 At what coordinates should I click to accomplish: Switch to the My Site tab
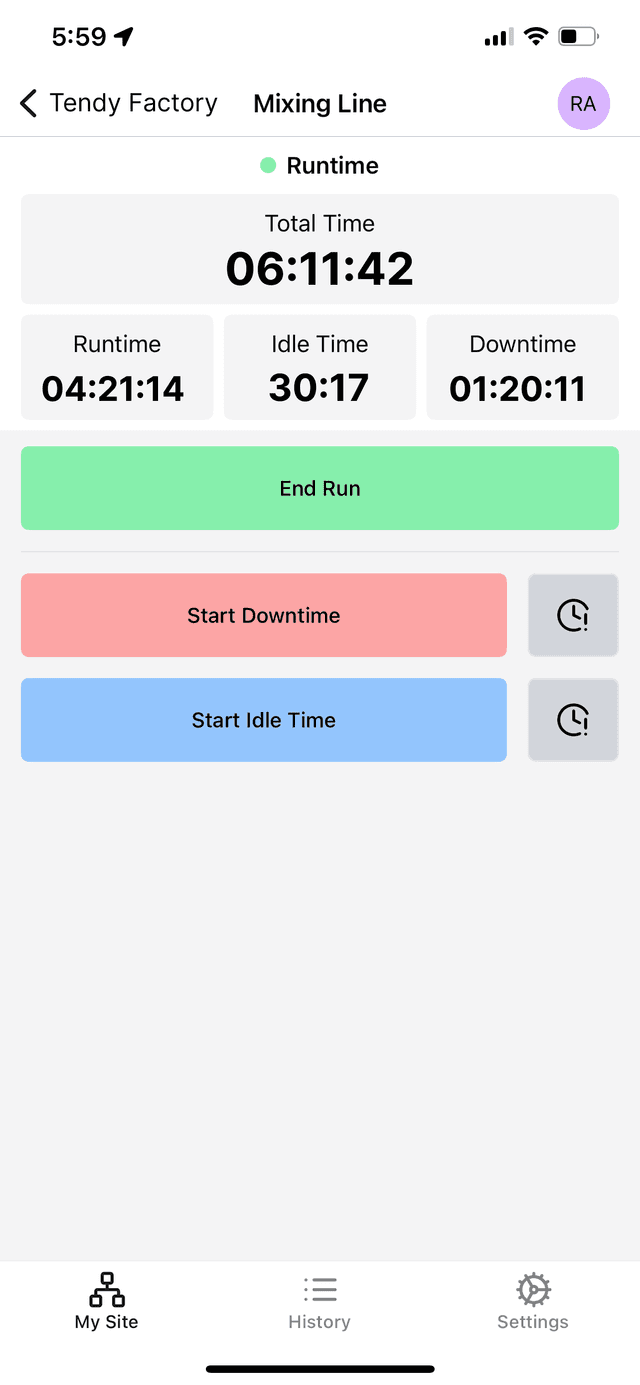107,1301
